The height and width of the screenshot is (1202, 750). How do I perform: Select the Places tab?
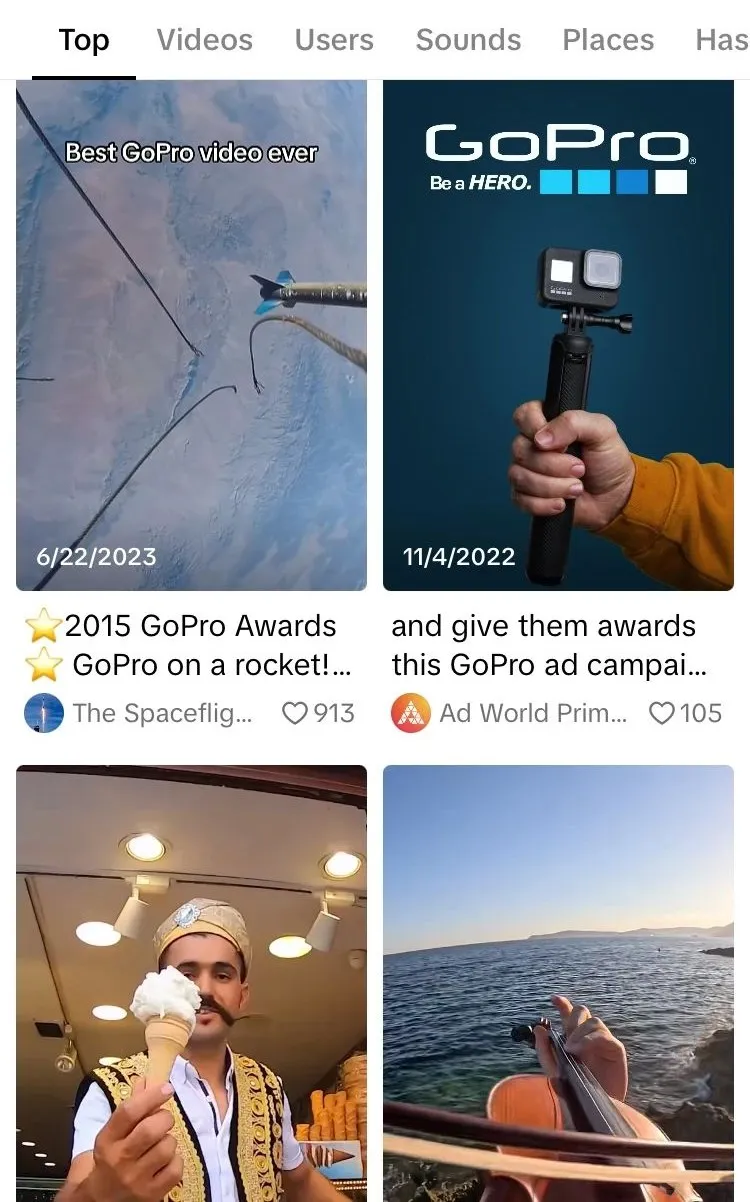(608, 40)
